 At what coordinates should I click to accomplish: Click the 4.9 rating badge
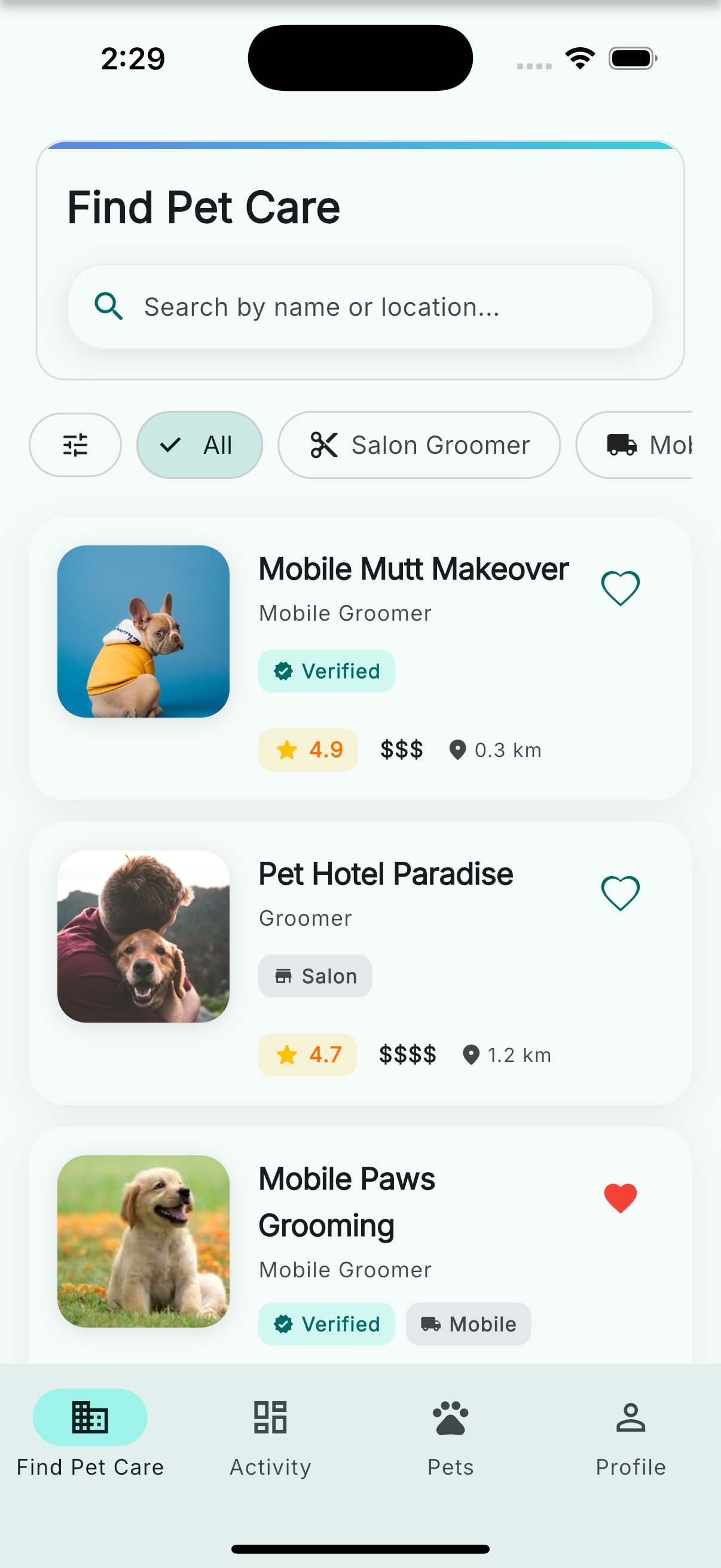[308, 749]
